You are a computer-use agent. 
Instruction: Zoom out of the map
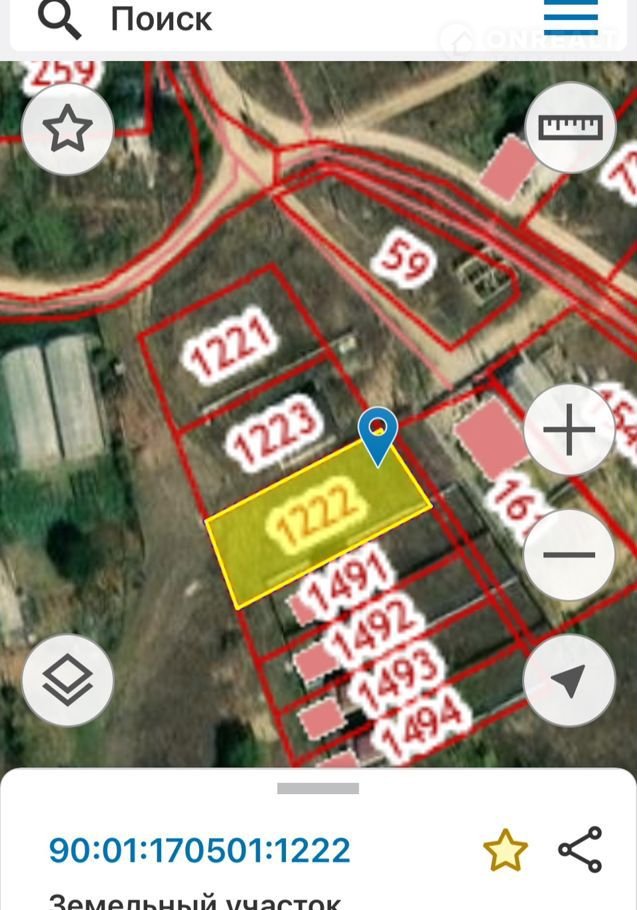click(x=569, y=555)
